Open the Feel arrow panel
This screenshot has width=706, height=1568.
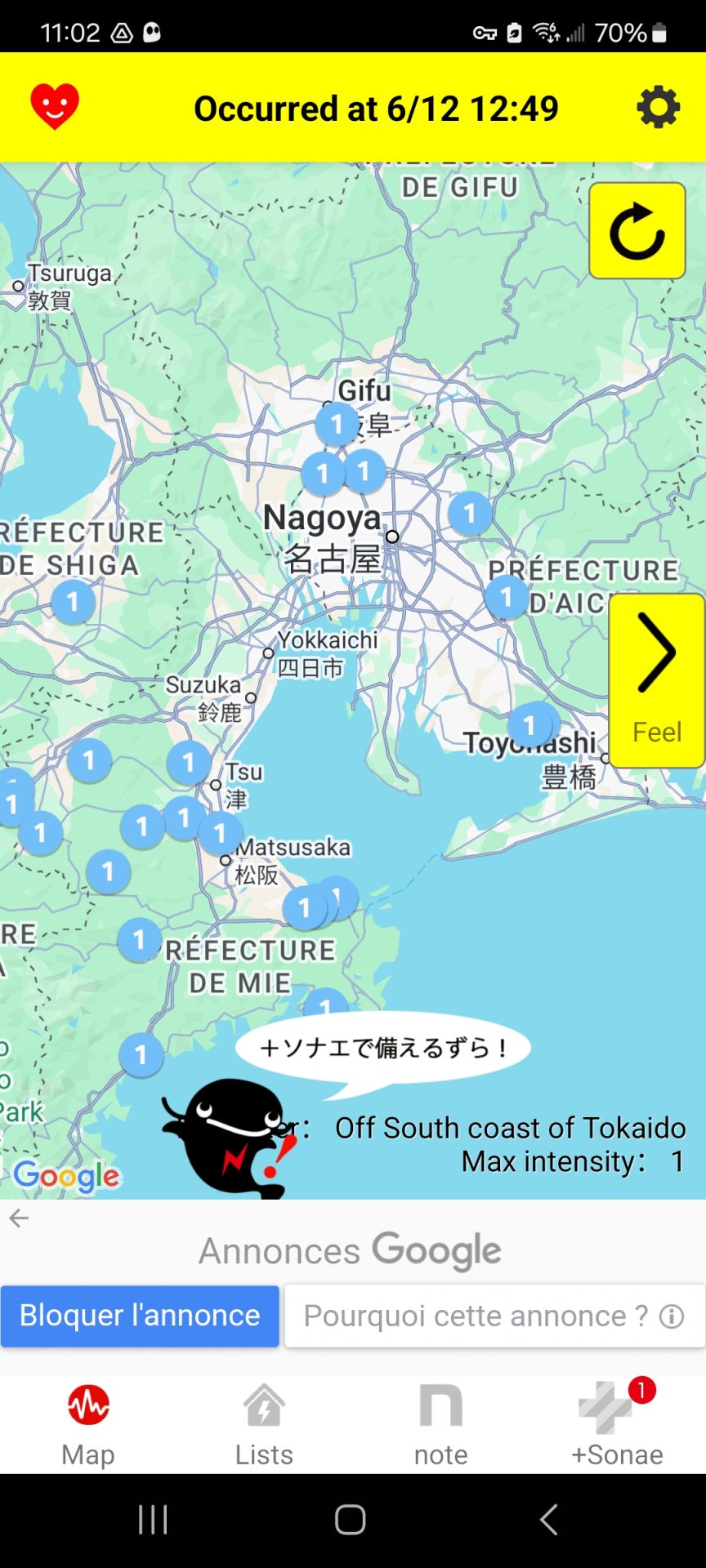(x=657, y=679)
